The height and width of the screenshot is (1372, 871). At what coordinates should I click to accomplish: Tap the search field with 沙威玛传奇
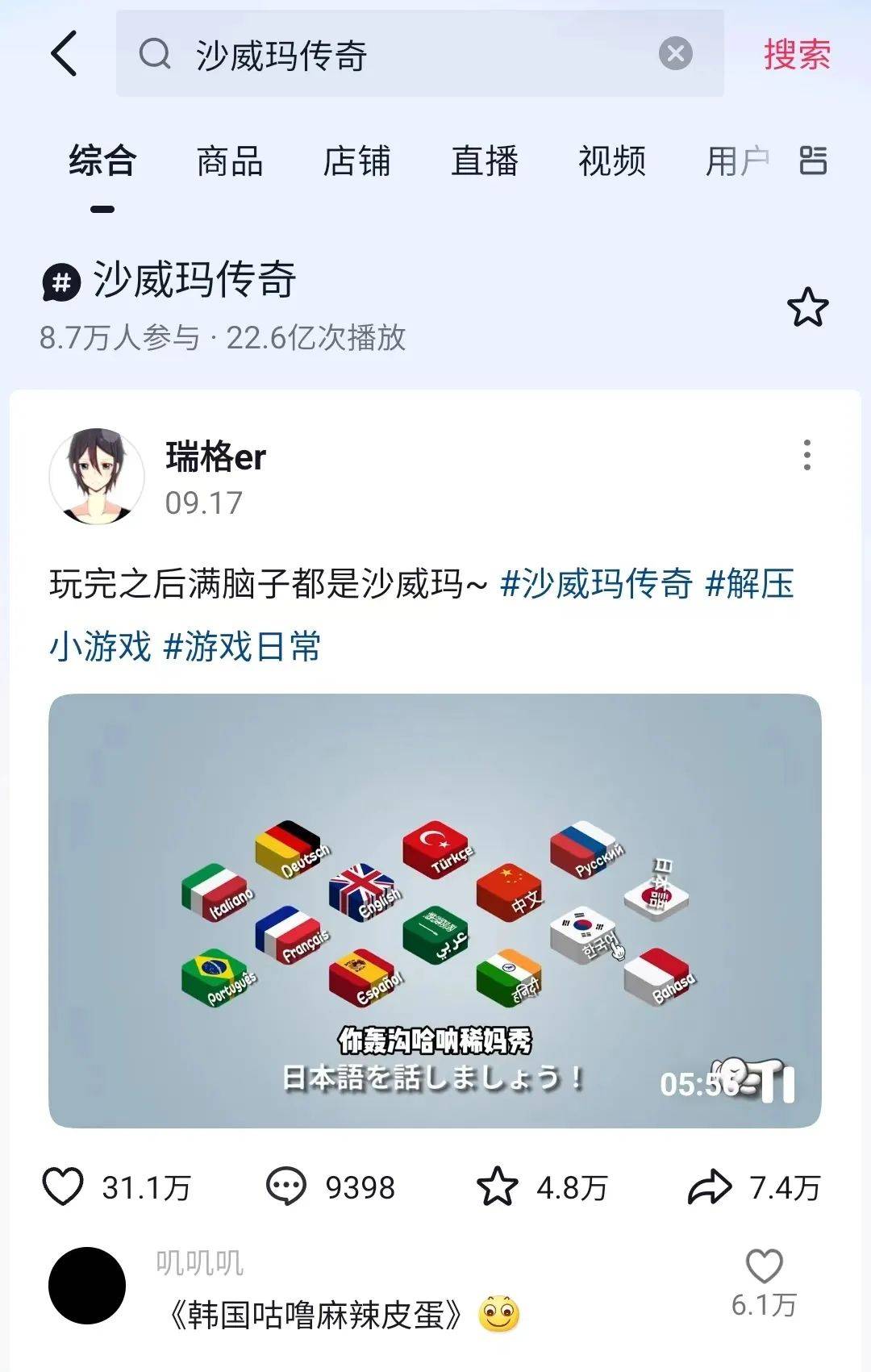pos(403,55)
